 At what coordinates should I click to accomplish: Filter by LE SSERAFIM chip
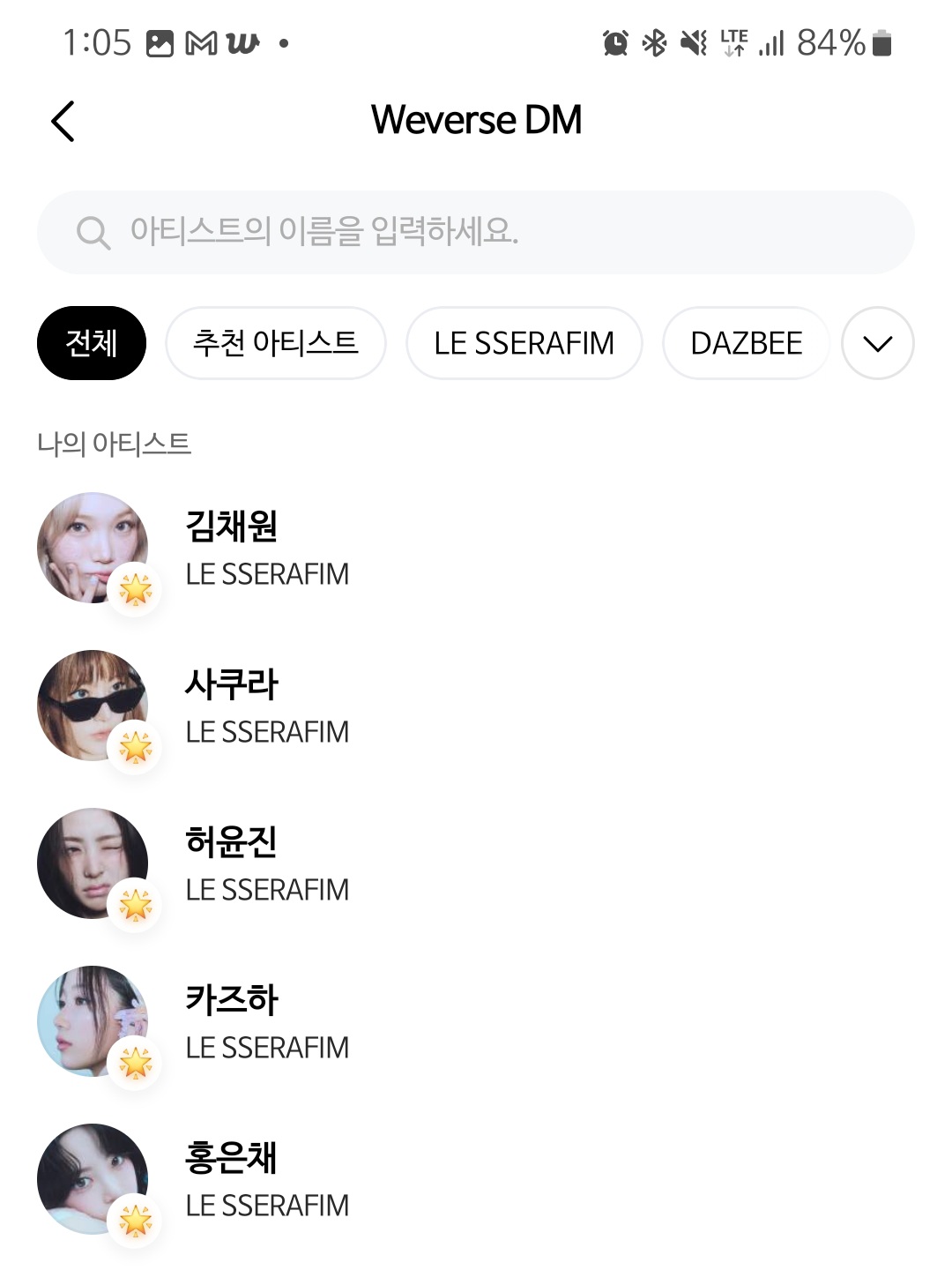click(x=524, y=343)
